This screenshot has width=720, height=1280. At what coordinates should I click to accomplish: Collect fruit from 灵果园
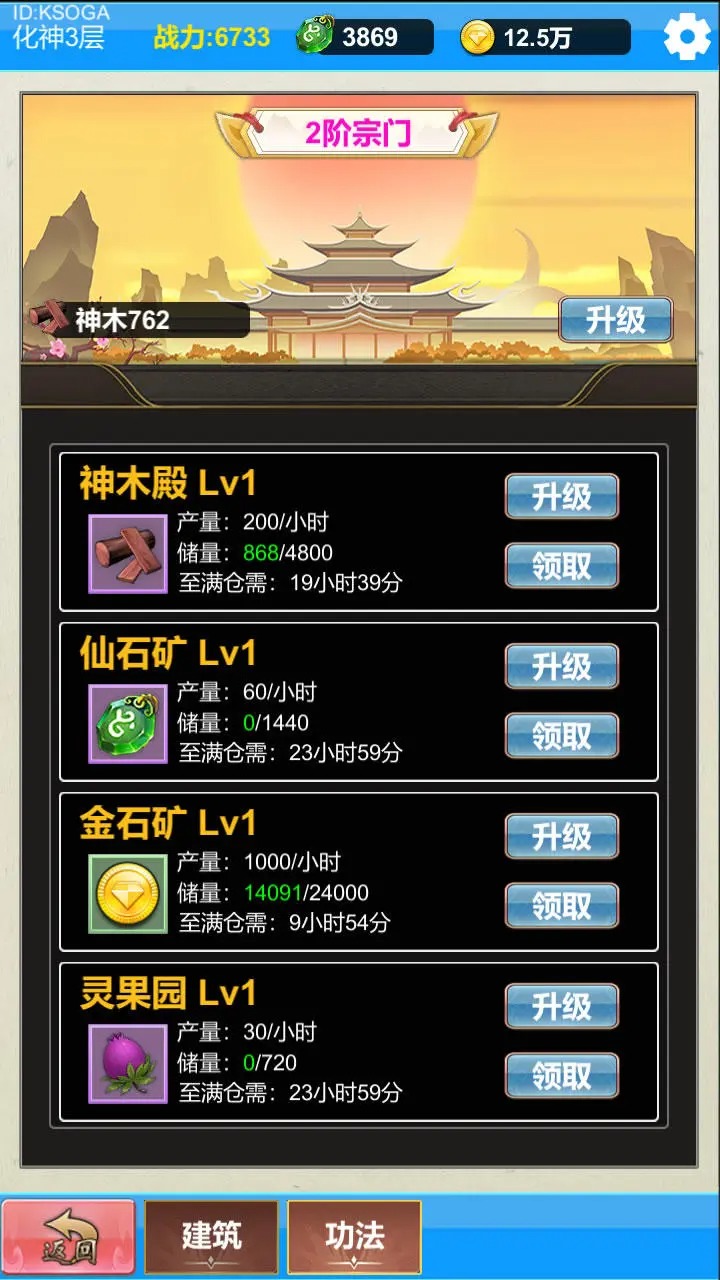coord(561,1076)
